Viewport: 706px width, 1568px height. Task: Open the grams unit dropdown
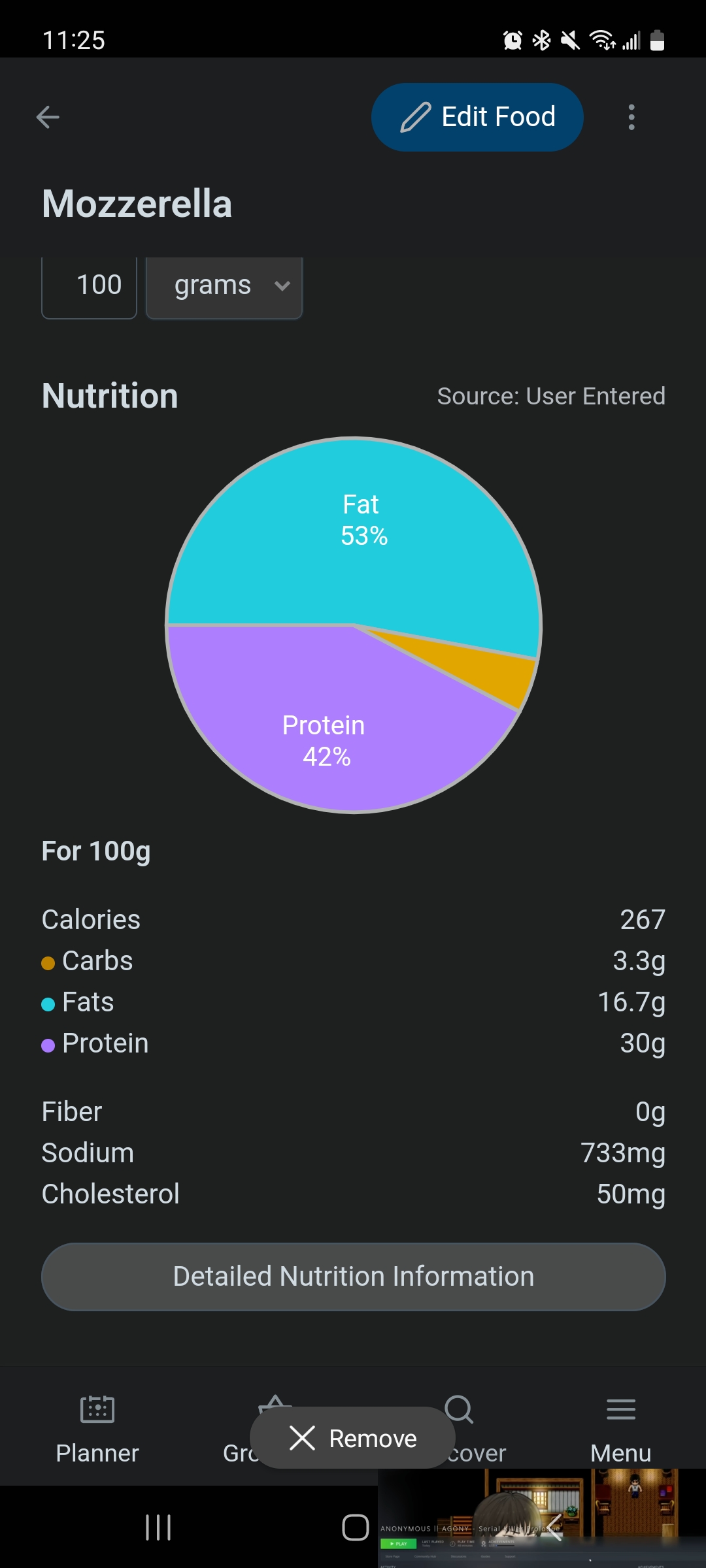(x=224, y=286)
